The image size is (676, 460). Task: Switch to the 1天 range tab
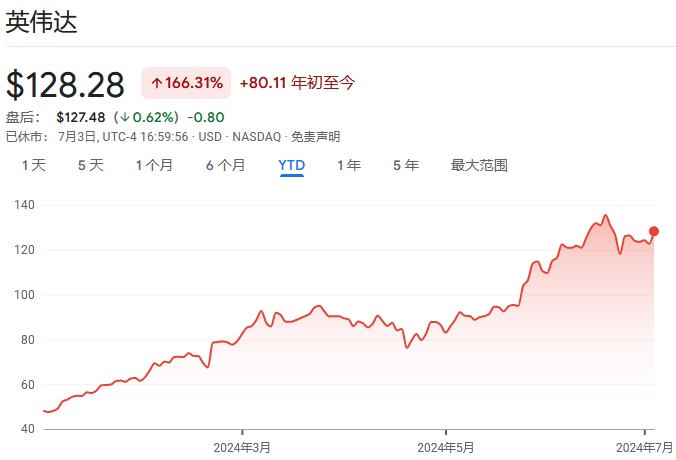pos(34,166)
